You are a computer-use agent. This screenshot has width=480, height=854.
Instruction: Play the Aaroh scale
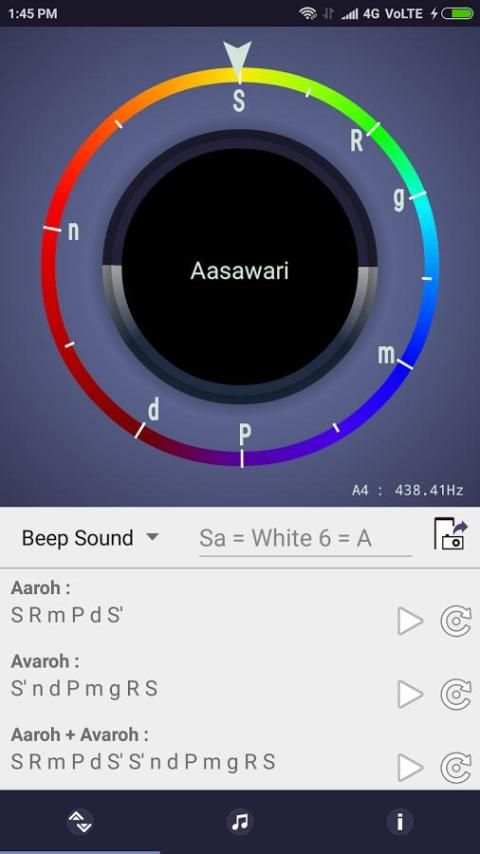coord(410,621)
